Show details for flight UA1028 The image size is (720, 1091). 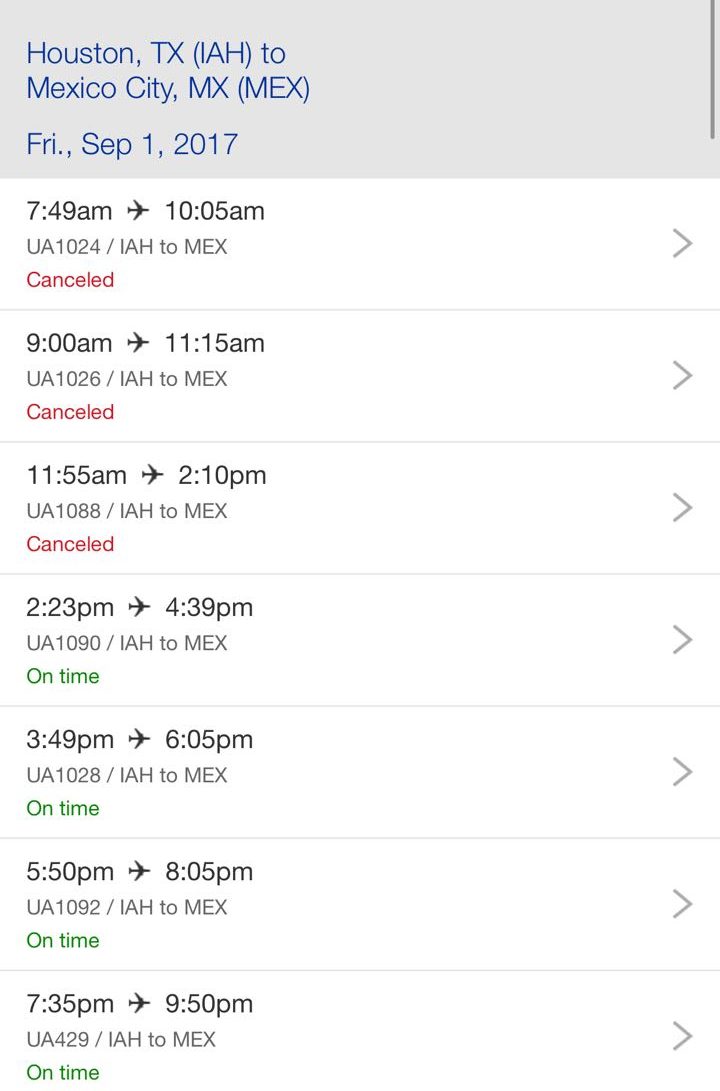tap(359, 772)
